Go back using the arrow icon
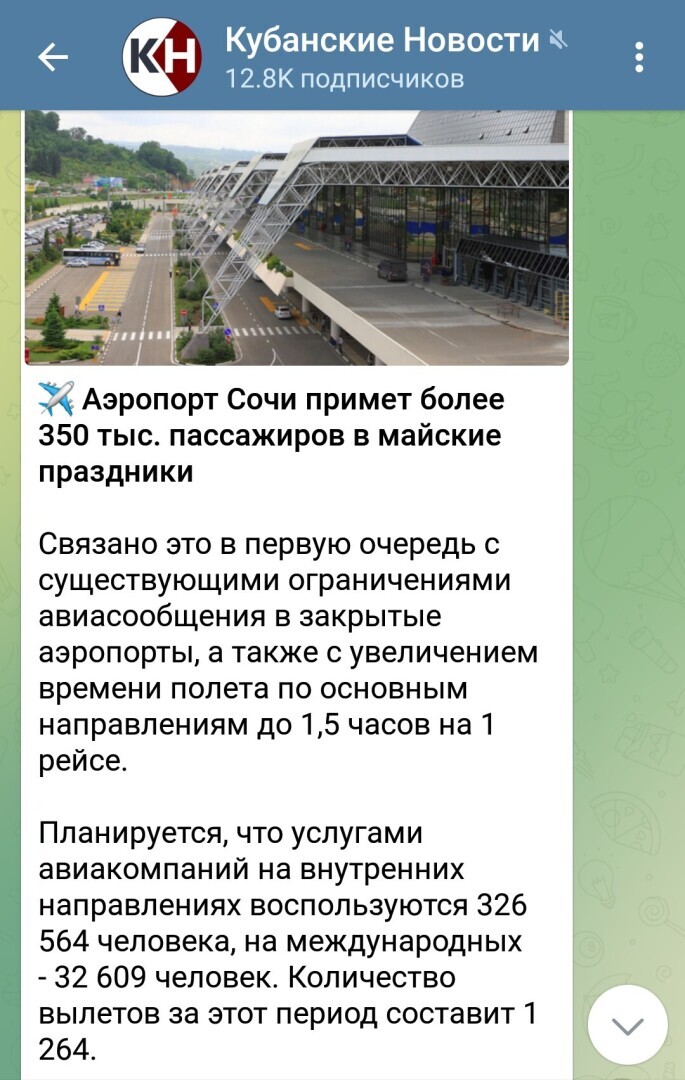This screenshot has height=1080, width=685. (52, 57)
